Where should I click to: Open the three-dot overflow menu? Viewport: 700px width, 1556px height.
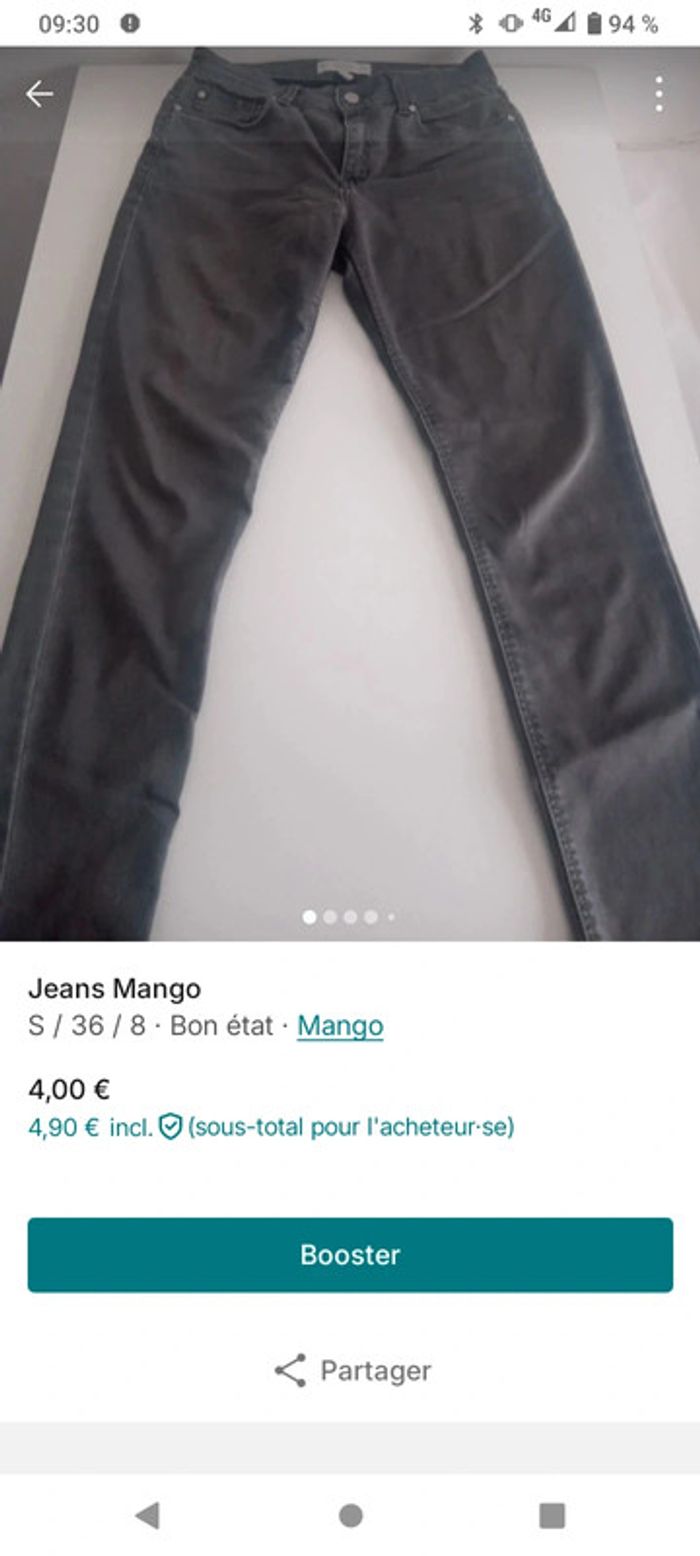point(658,94)
